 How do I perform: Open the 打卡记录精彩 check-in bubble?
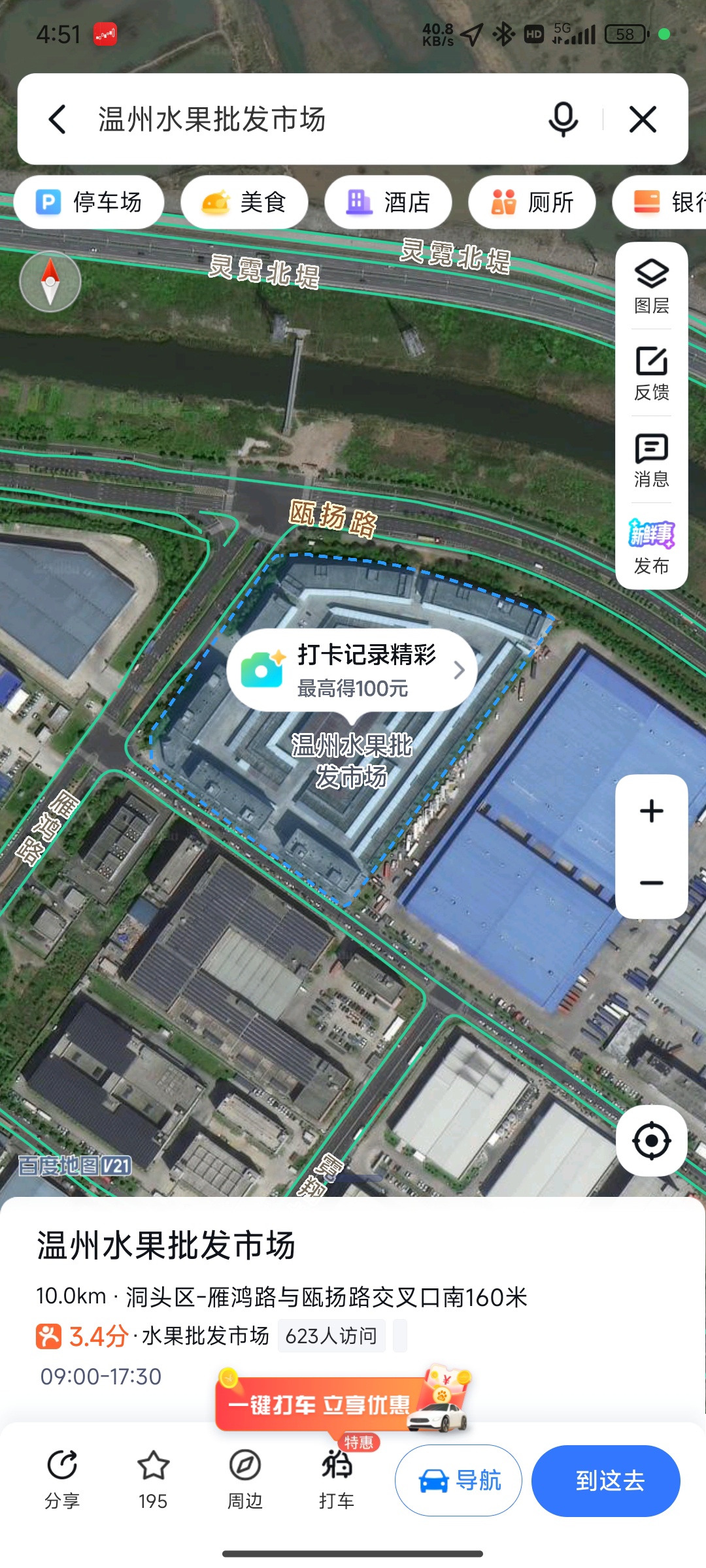pos(352,670)
